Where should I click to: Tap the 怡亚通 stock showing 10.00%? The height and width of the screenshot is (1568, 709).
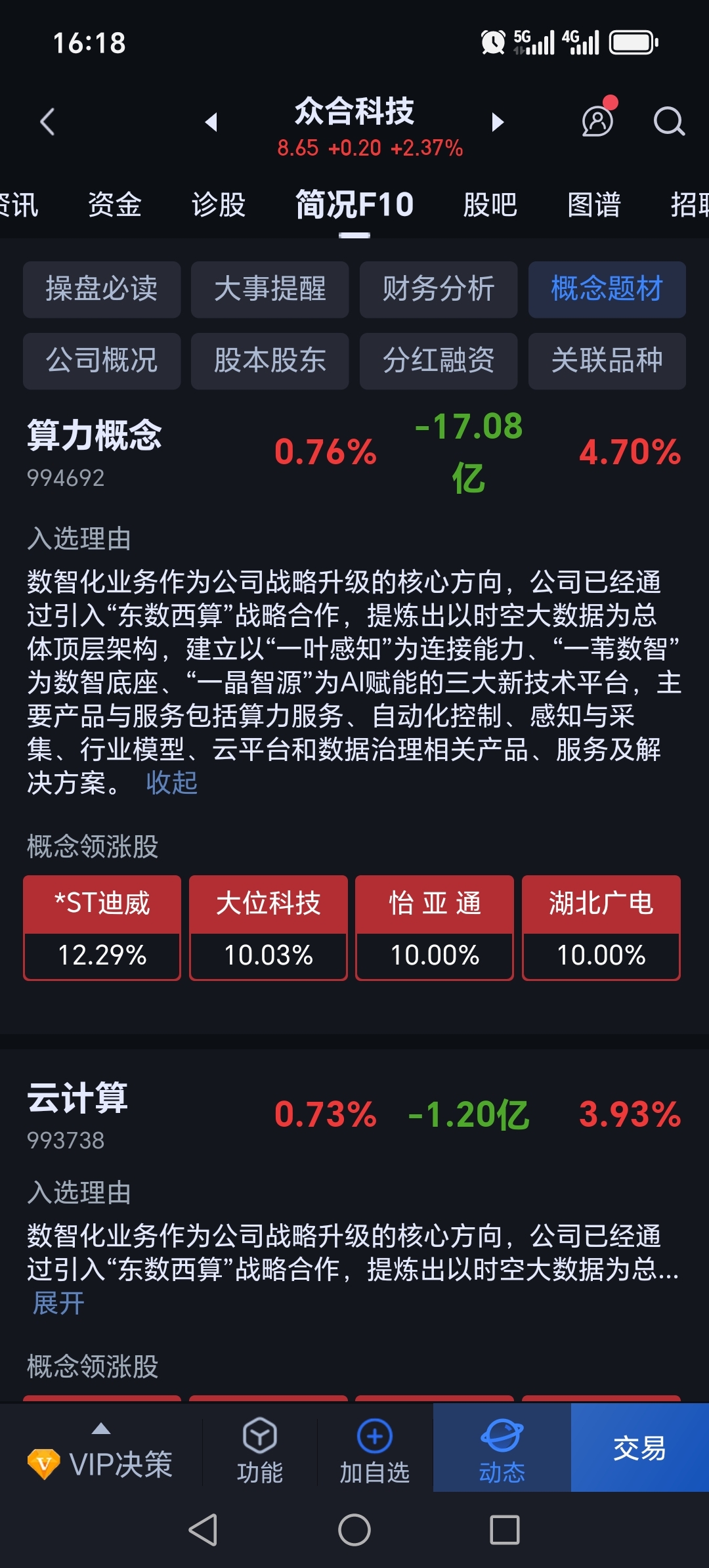434,928
